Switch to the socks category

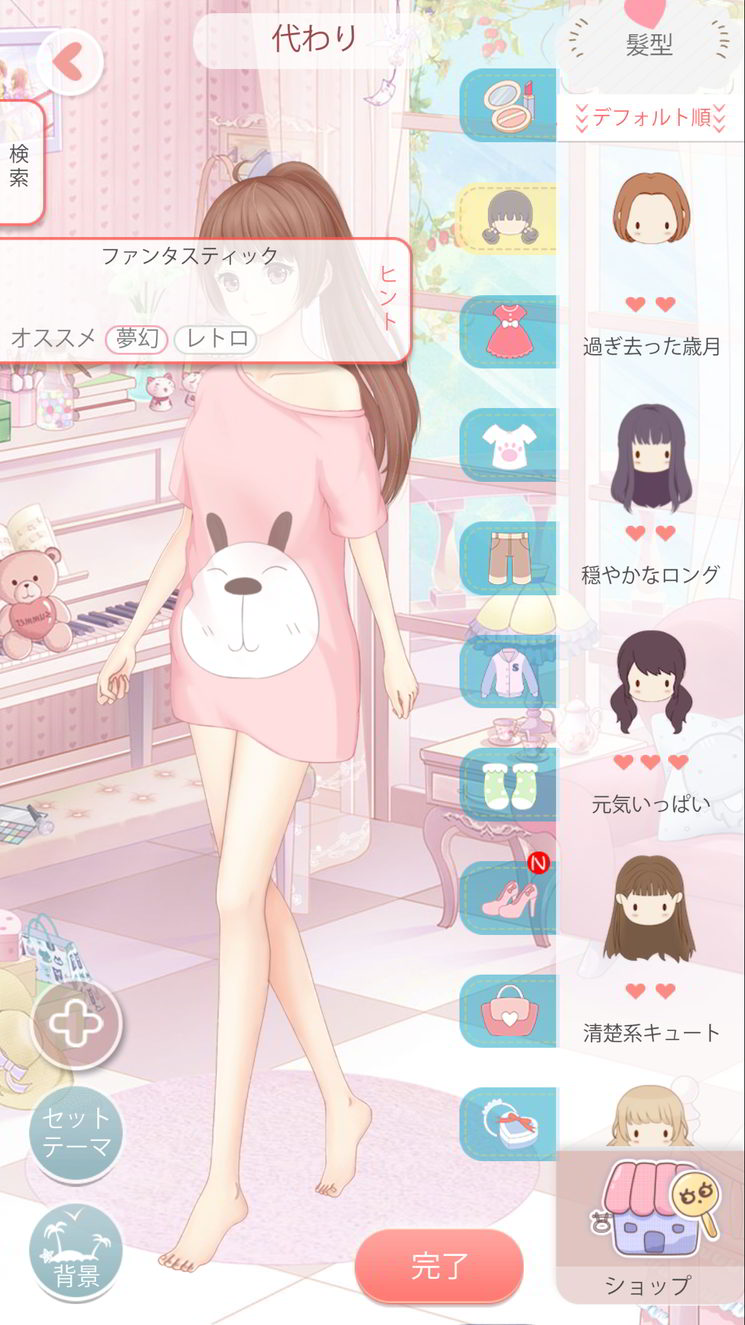tap(510, 784)
